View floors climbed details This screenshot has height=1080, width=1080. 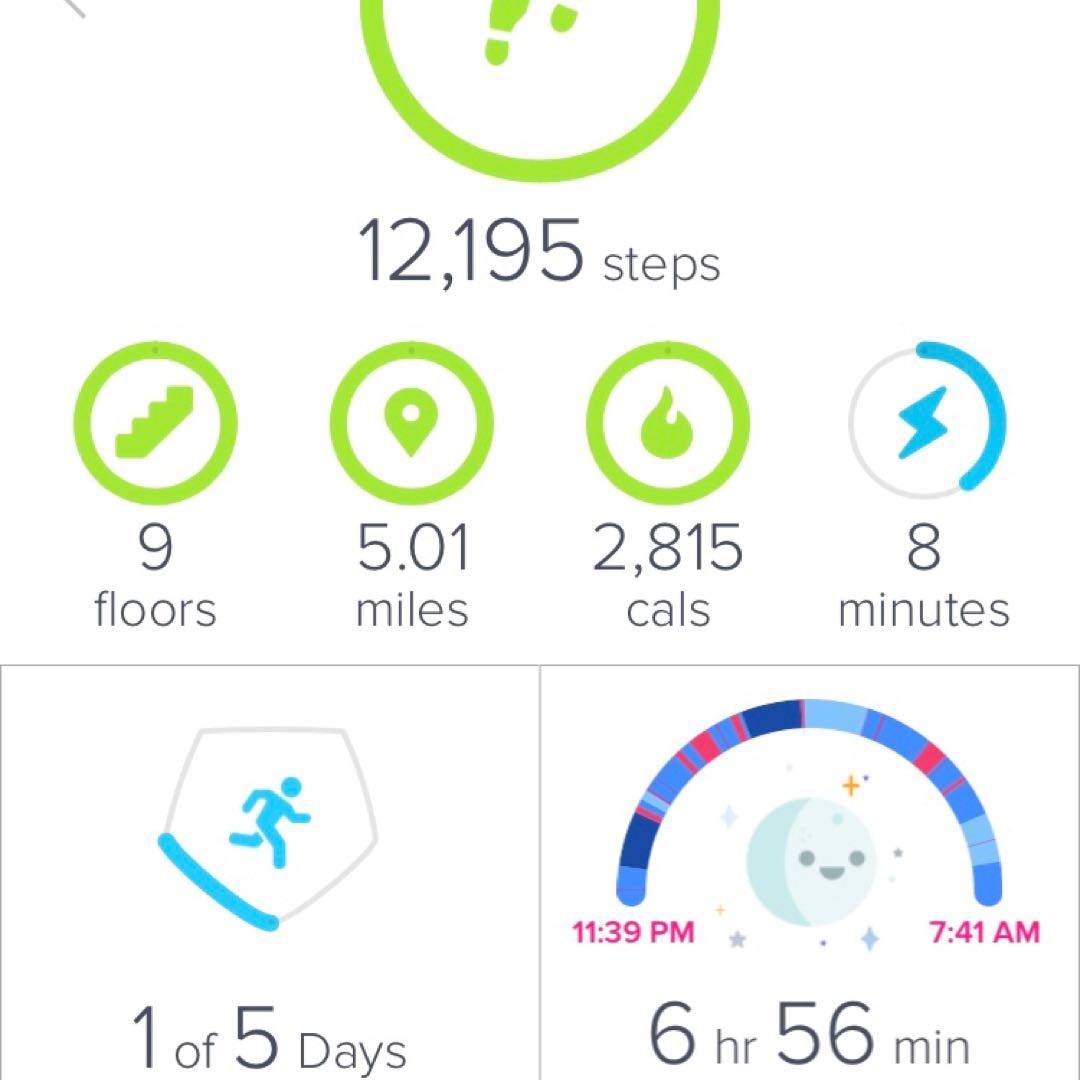pos(155,420)
